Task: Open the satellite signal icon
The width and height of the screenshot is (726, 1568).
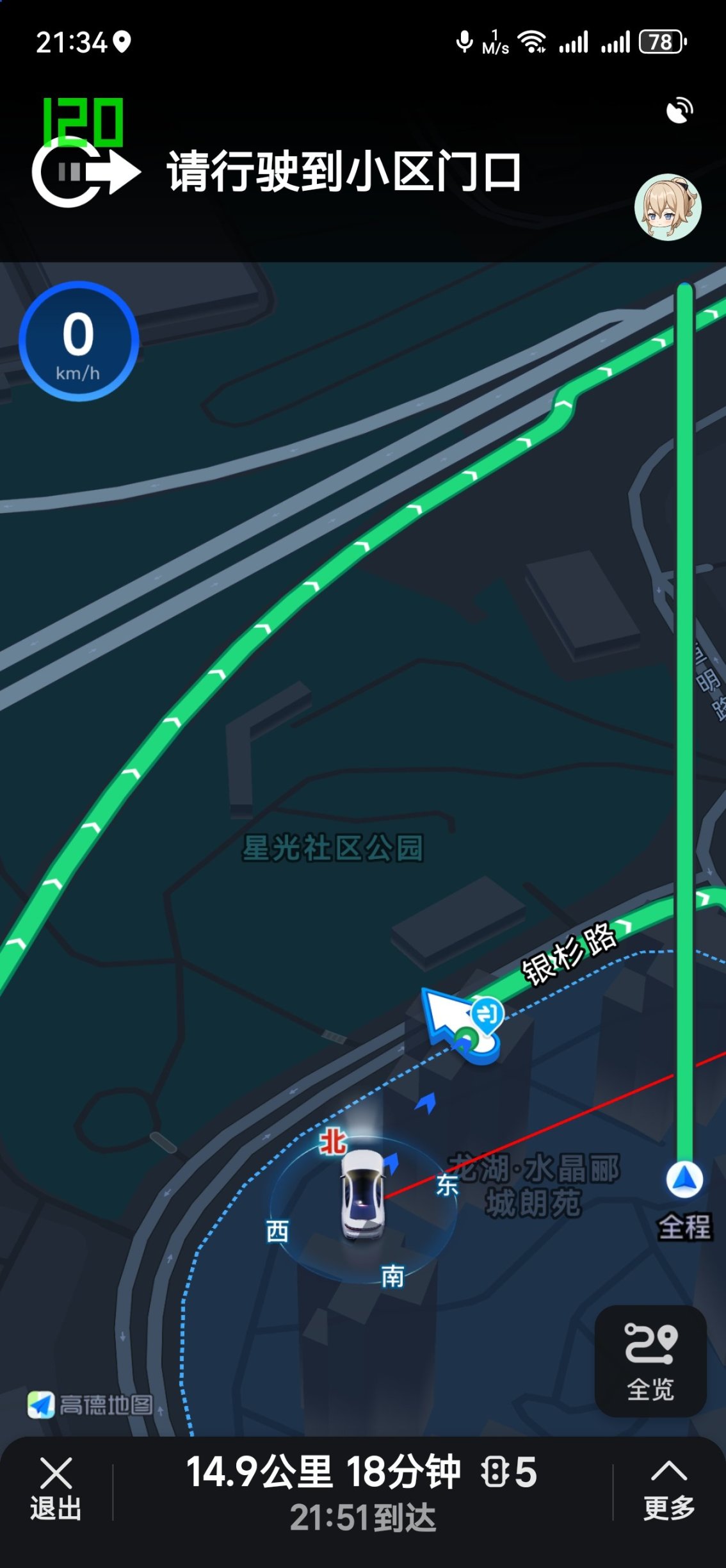Action: [679, 110]
